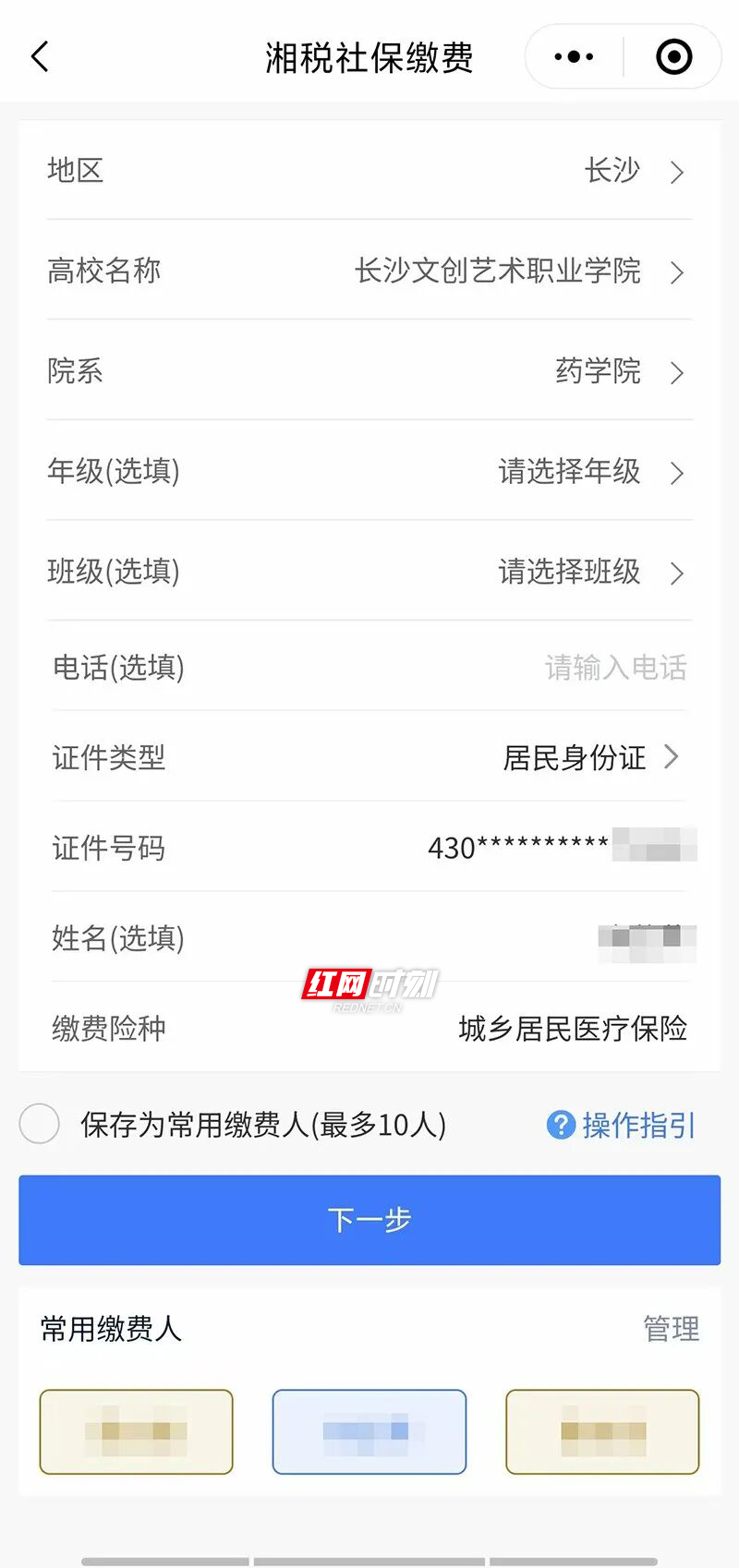Change the 证件类型 ID type
739x1568 pixels.
(589, 758)
